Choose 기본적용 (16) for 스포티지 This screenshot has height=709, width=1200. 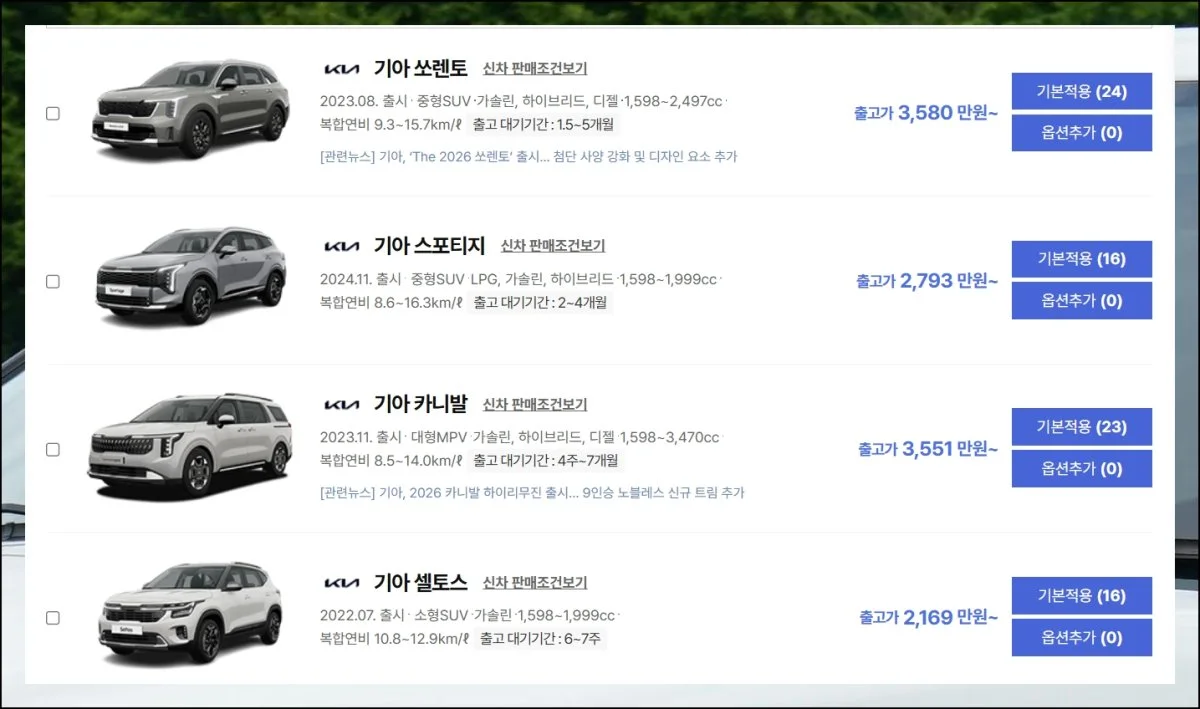1081,259
